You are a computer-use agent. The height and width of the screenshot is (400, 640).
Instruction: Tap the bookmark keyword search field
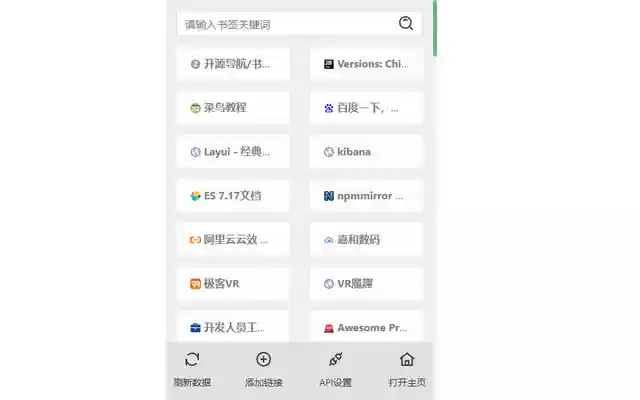tap(285, 24)
